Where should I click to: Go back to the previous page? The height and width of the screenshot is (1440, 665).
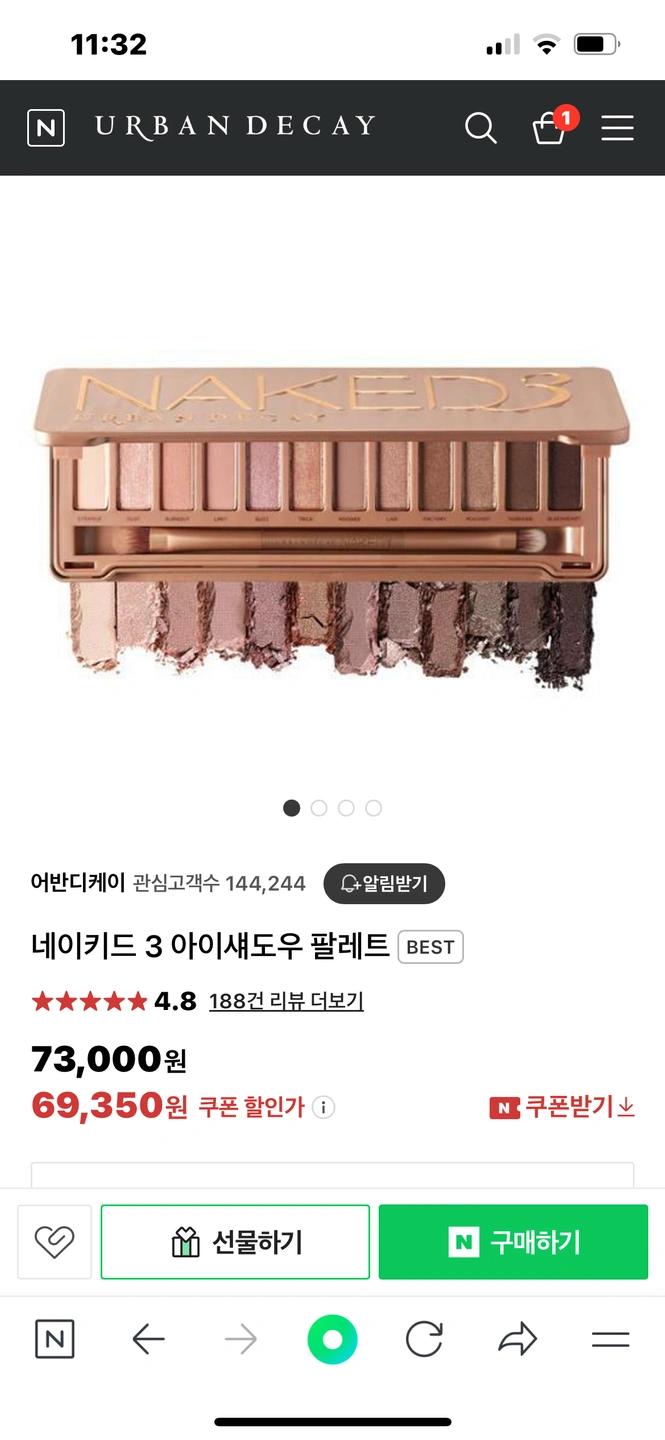148,1339
